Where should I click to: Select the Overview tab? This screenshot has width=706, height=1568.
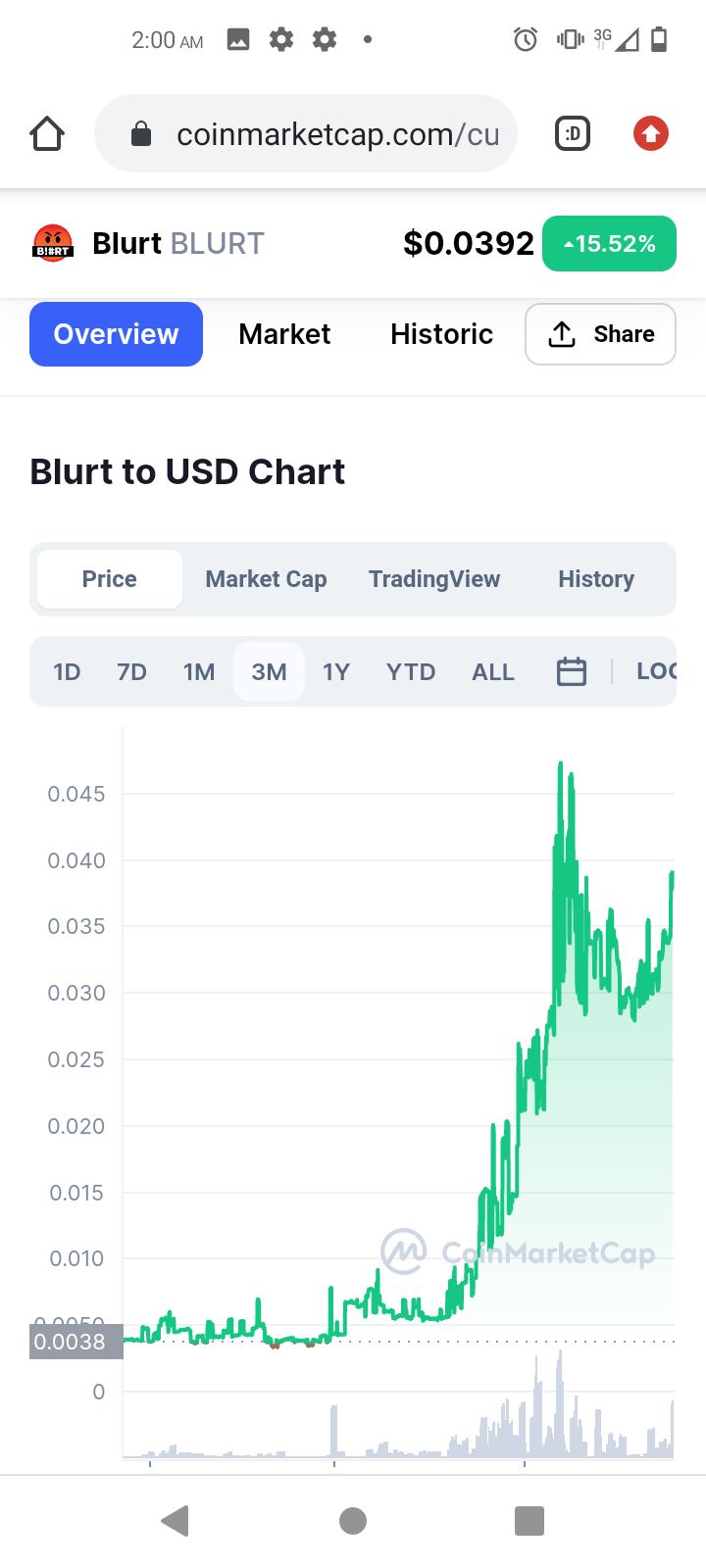coord(116,334)
